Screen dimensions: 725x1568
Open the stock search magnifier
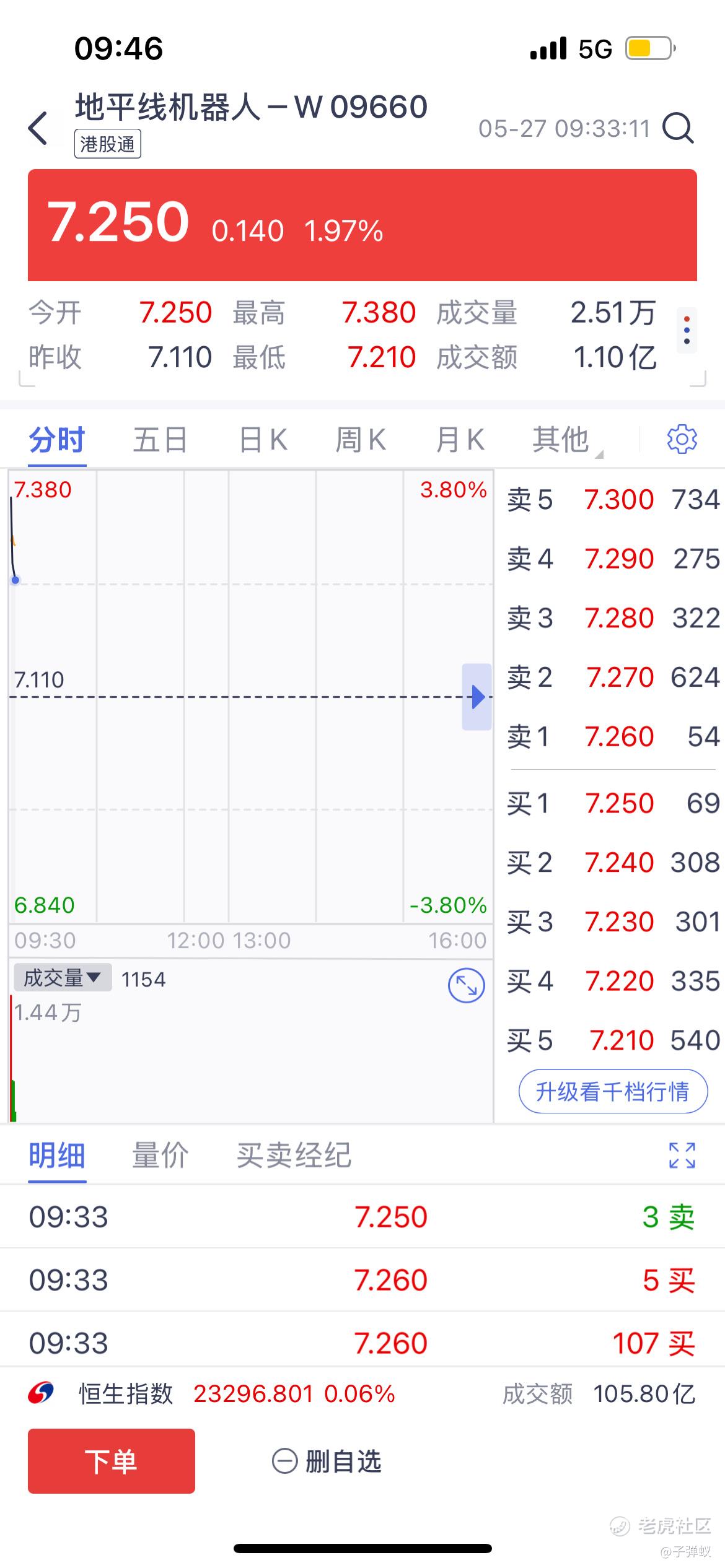(x=677, y=128)
